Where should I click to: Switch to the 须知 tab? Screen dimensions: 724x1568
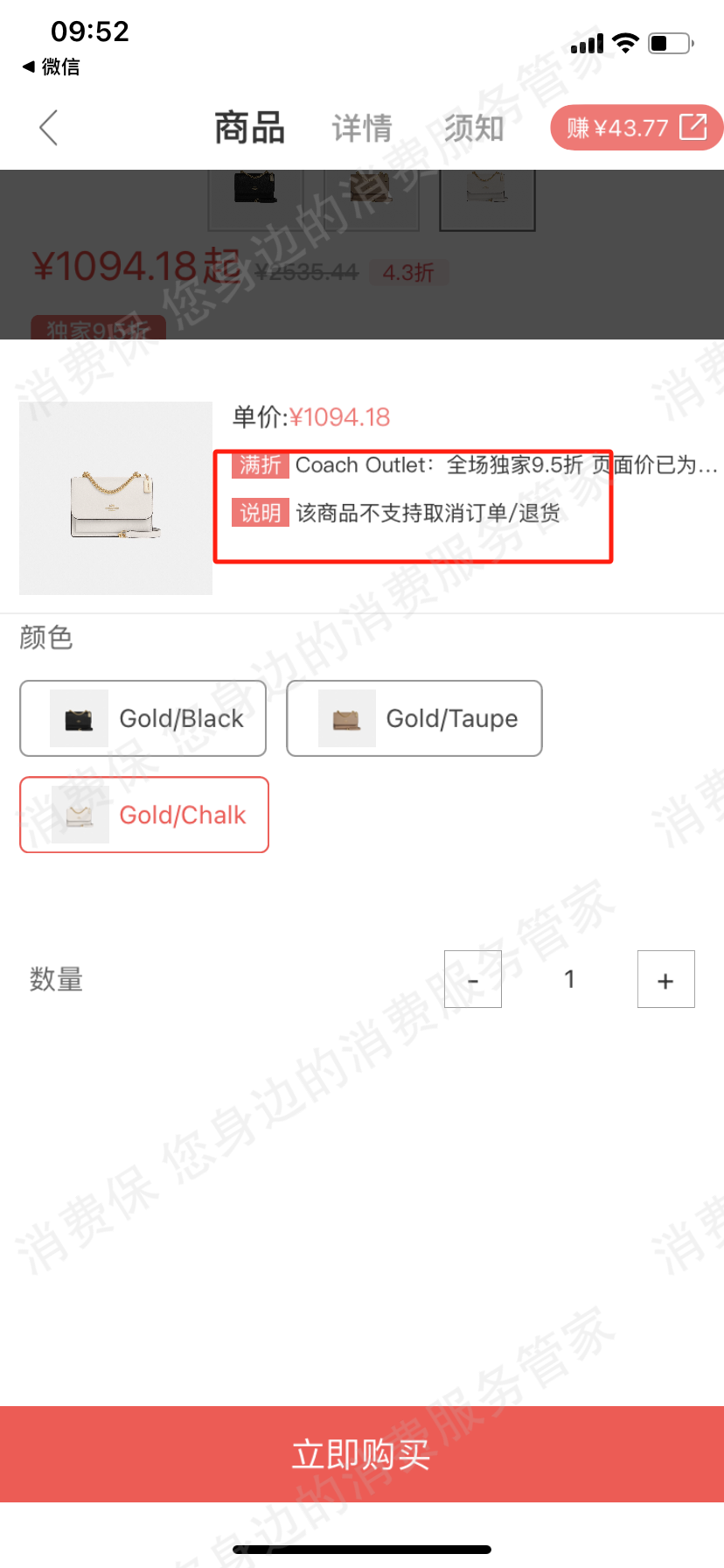(x=473, y=128)
